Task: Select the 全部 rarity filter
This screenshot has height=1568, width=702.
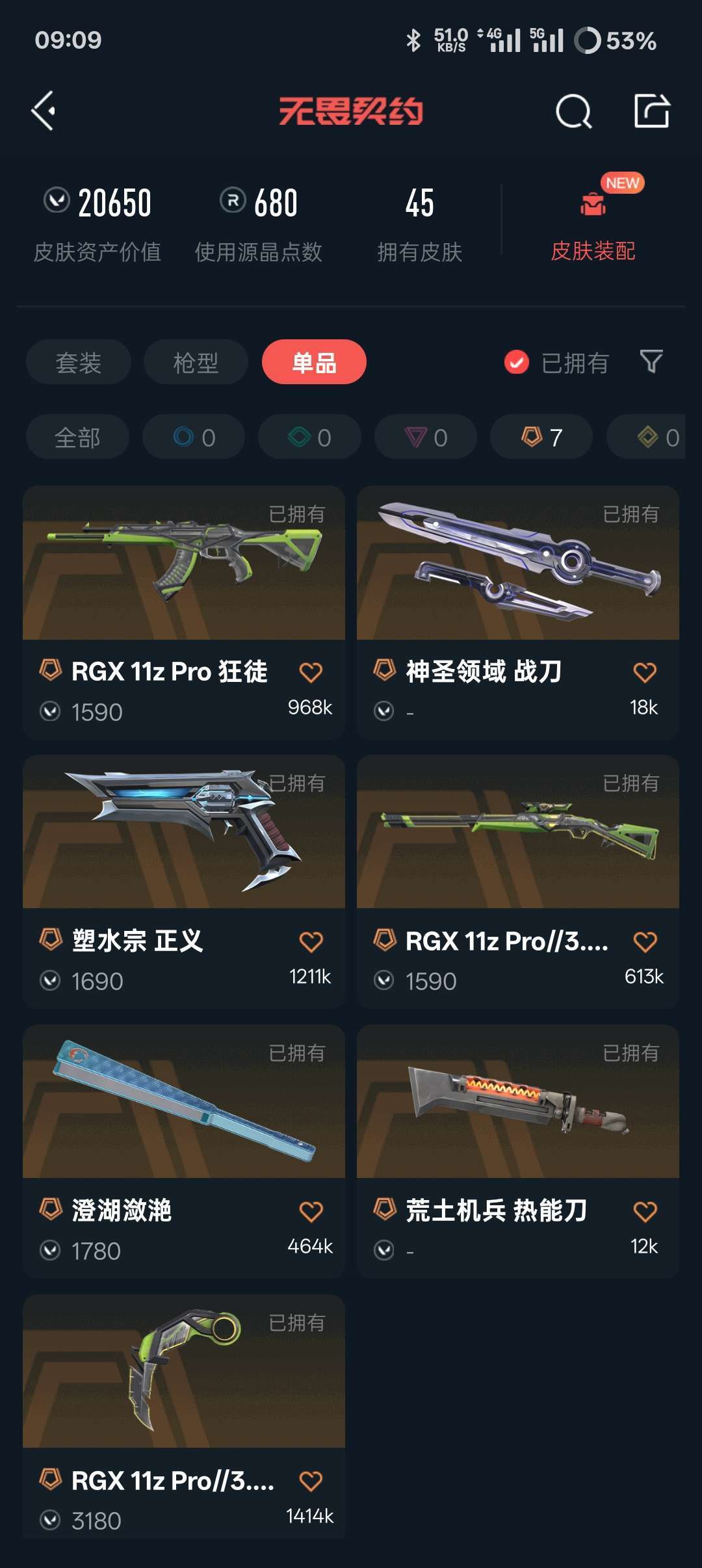Action: [77, 437]
